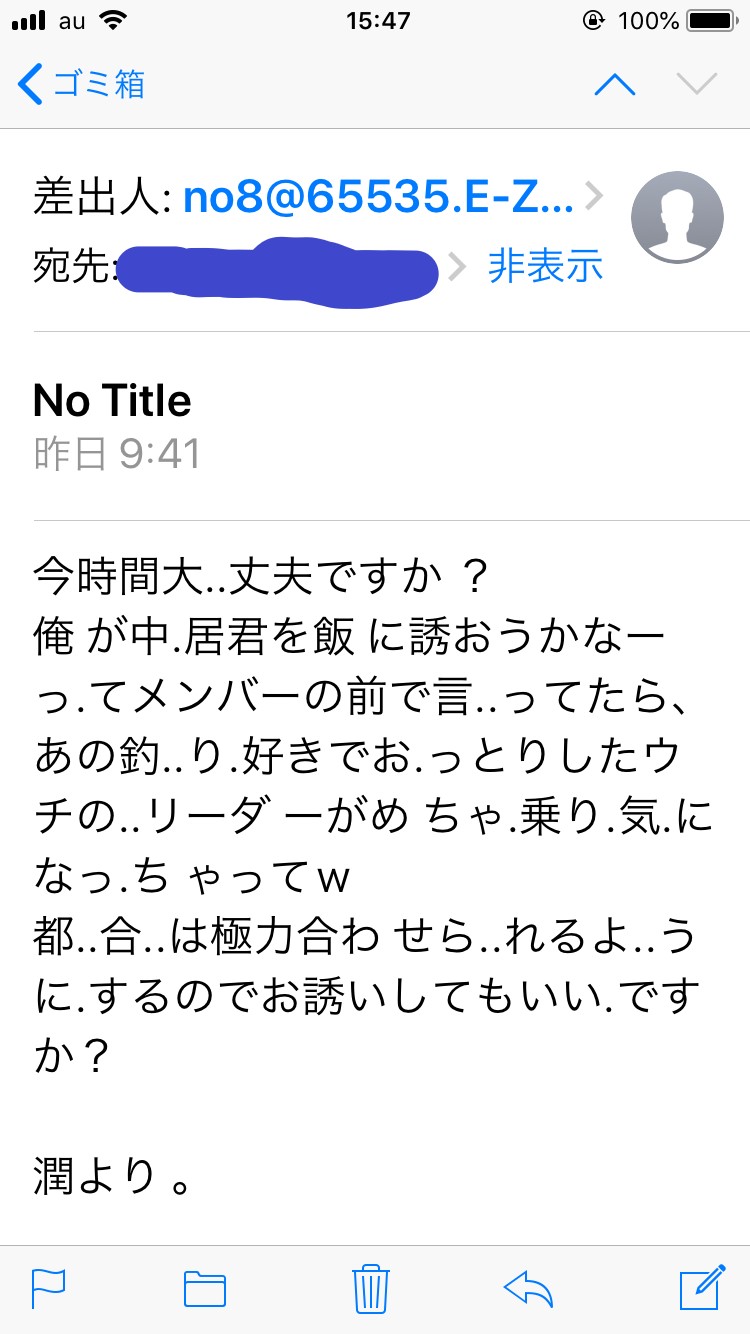
Task: Show the previous message with up arrow
Action: pos(615,85)
